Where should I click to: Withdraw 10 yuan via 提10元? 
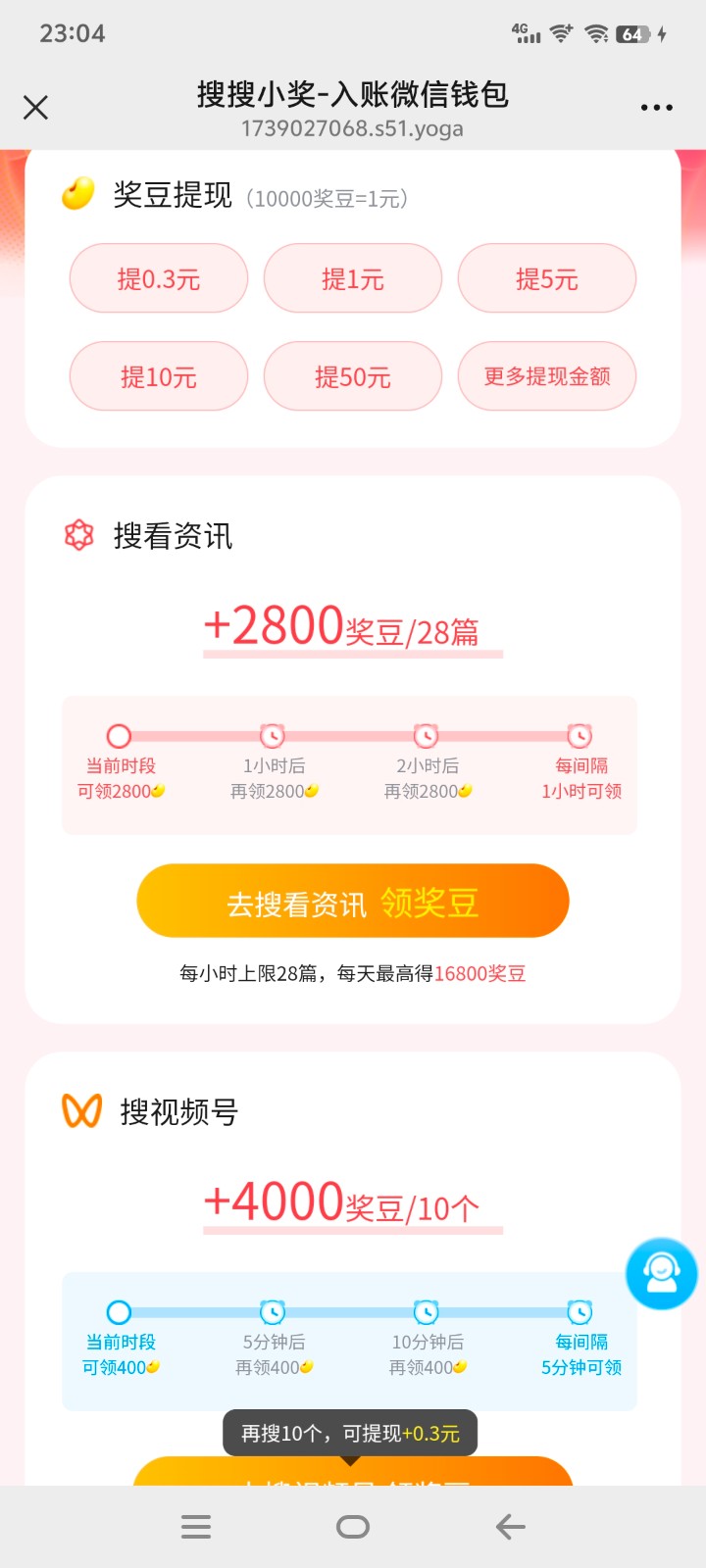(x=158, y=376)
